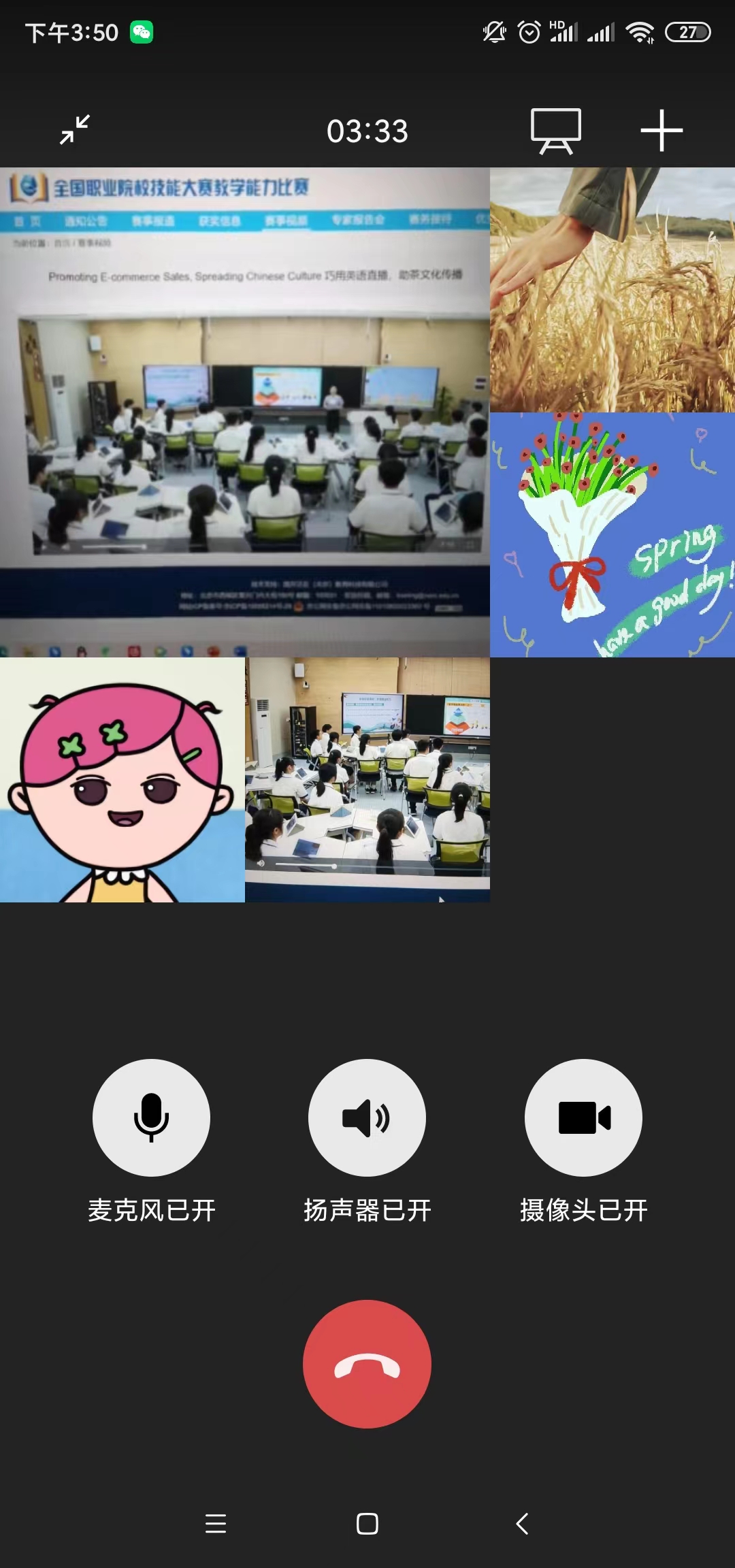The width and height of the screenshot is (735, 1568).
Task: Open recent apps from the navigation bar
Action: click(x=215, y=1524)
